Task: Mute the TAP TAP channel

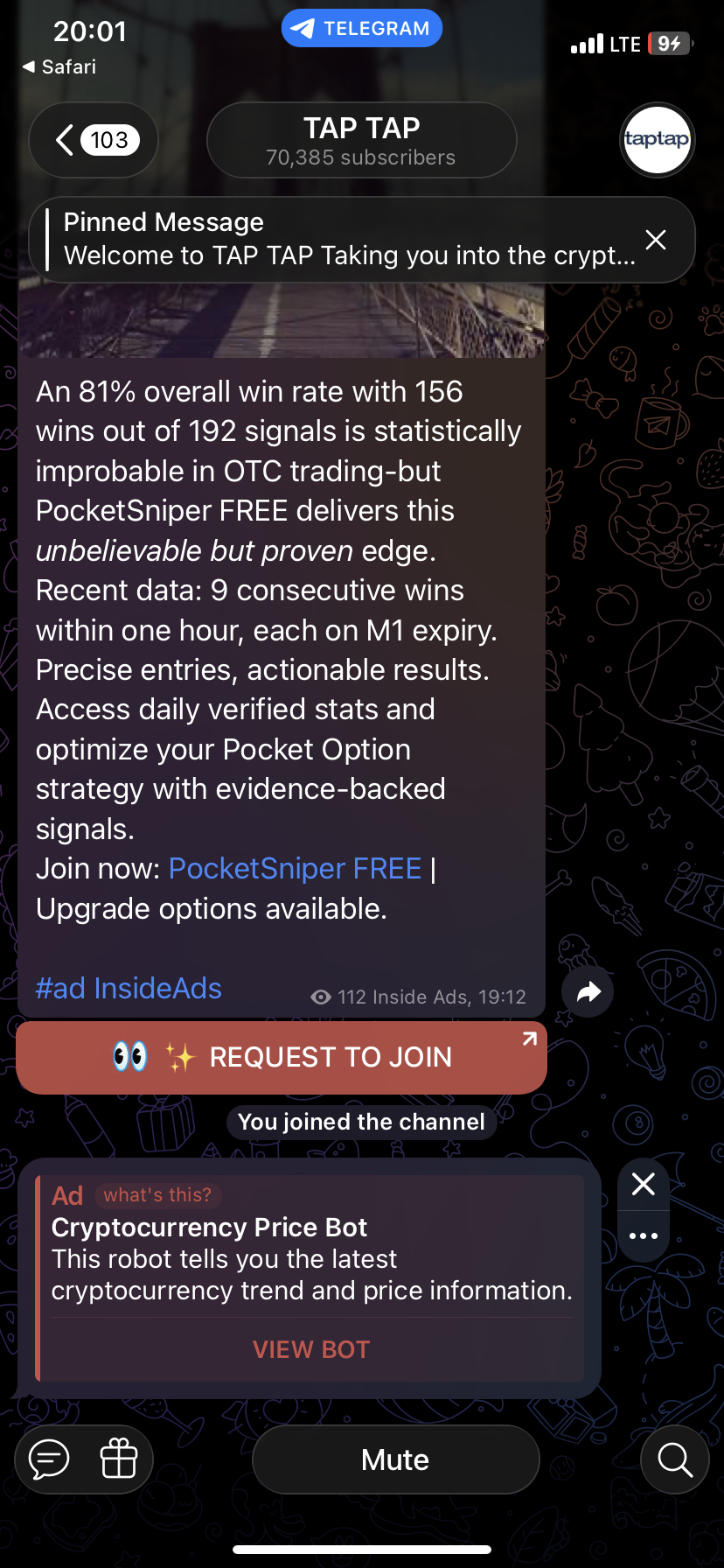Action: click(395, 1459)
